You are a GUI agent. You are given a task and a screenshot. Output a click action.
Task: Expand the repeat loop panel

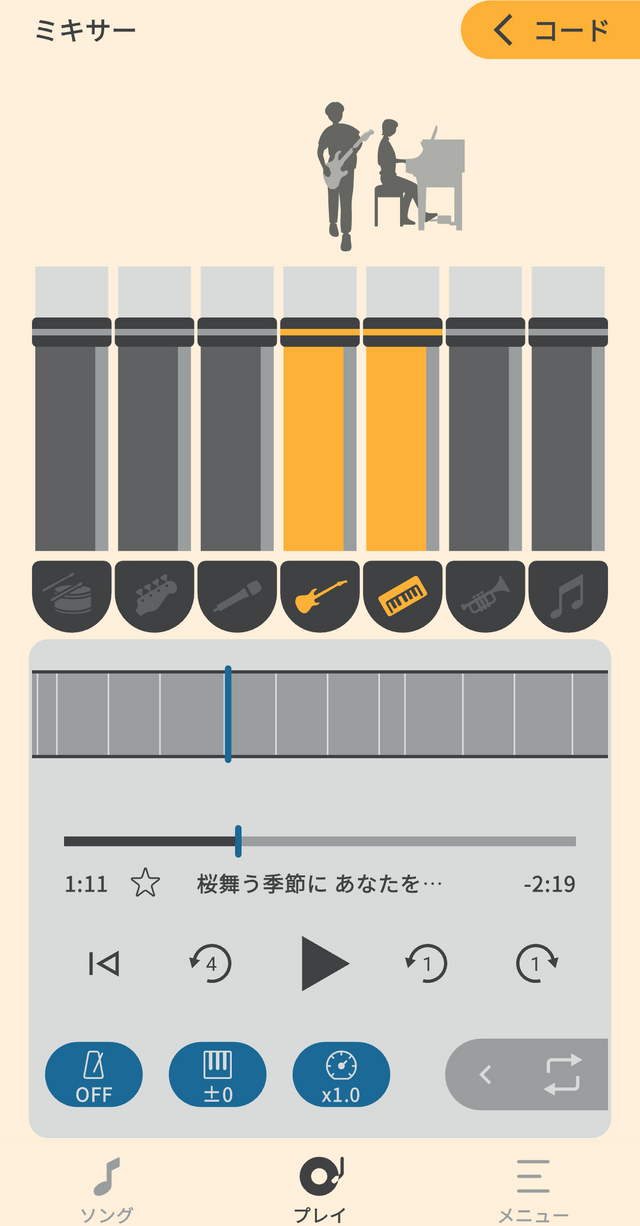coord(487,1075)
